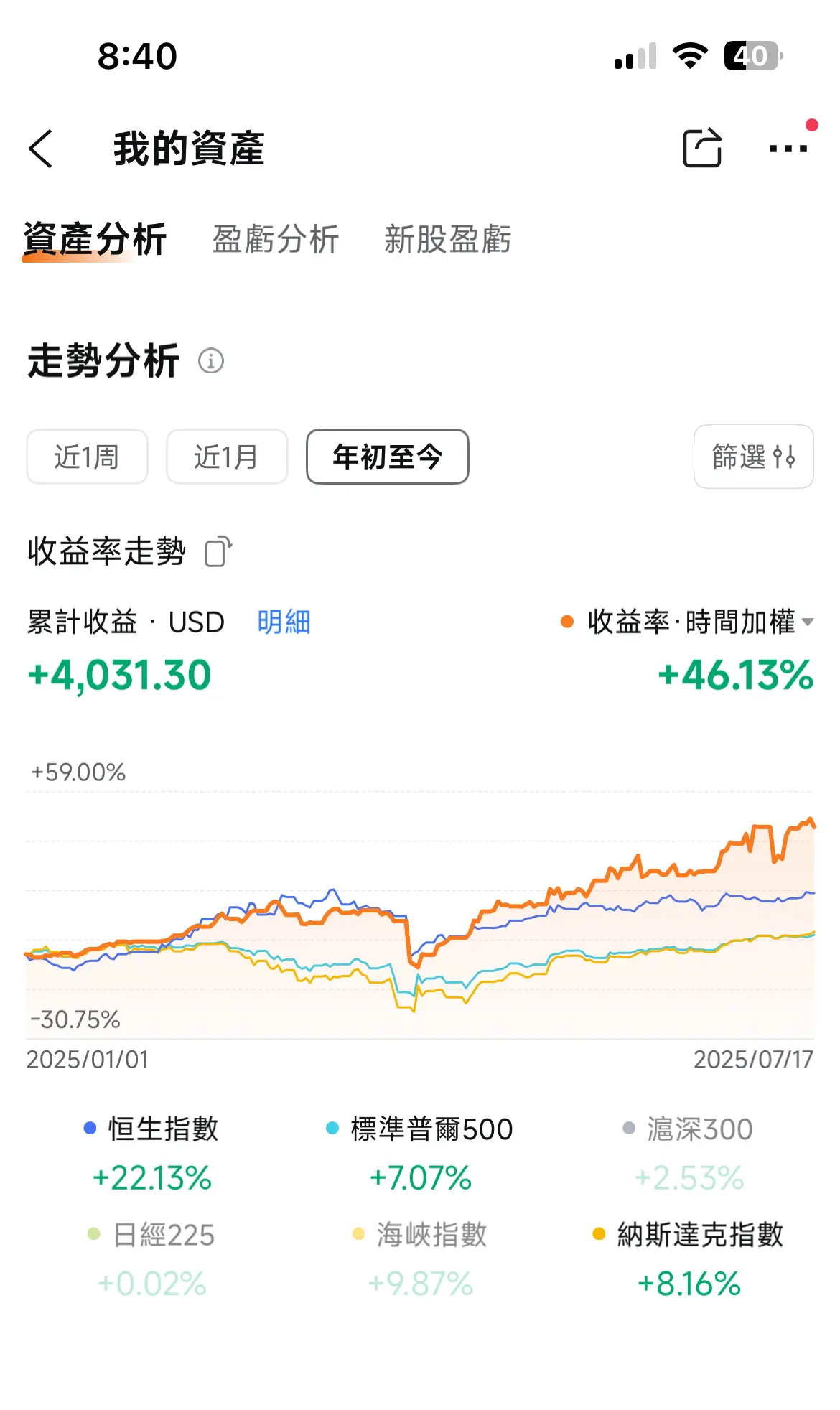This screenshot has height=1410, width=840.
Task: Toggle the 納斯達克指數 comparison line
Action: [x=689, y=1259]
